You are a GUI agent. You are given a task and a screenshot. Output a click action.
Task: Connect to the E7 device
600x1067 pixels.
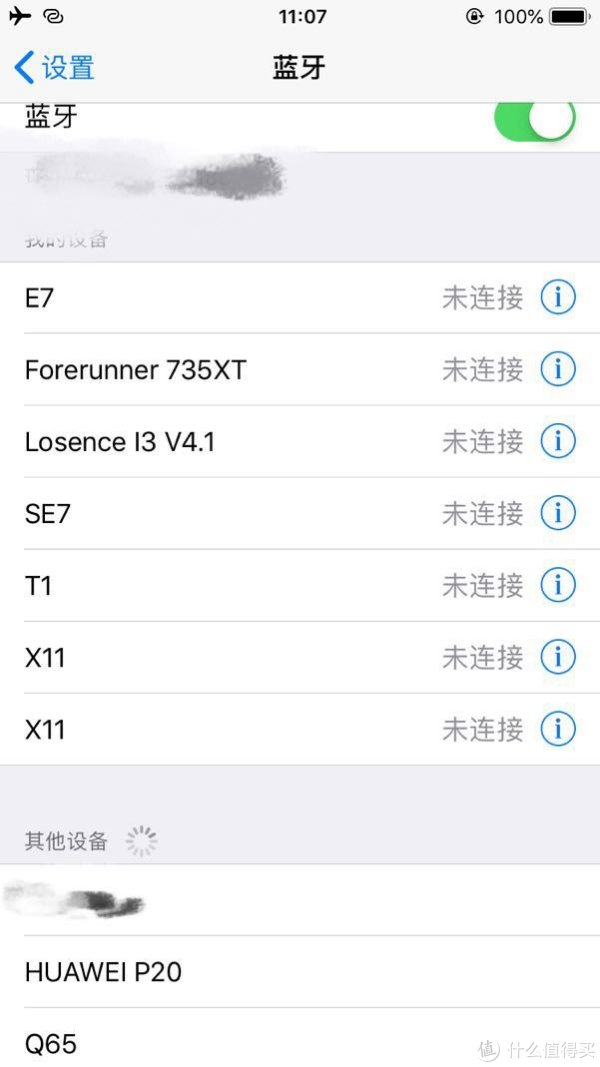click(x=300, y=297)
